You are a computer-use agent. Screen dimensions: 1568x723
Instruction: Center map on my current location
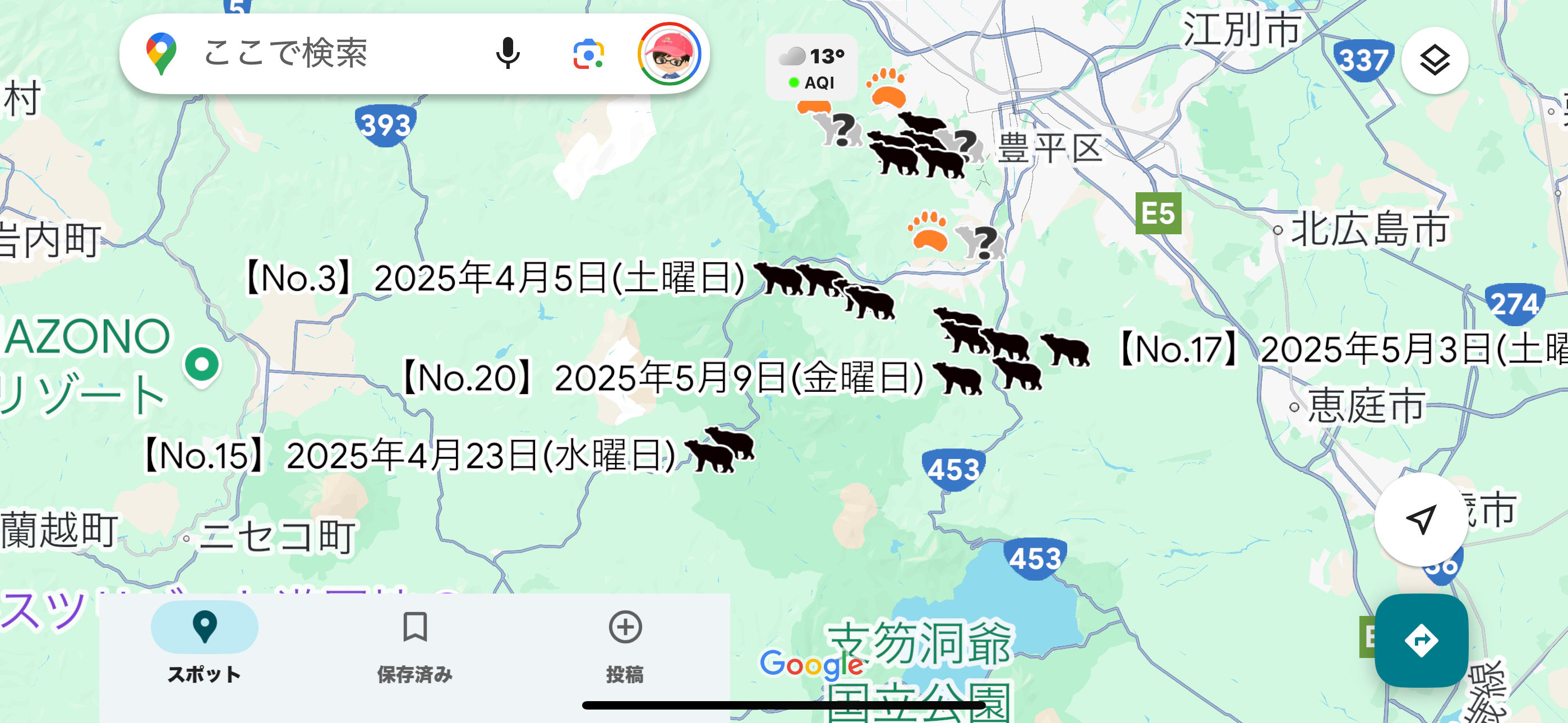tap(1421, 519)
